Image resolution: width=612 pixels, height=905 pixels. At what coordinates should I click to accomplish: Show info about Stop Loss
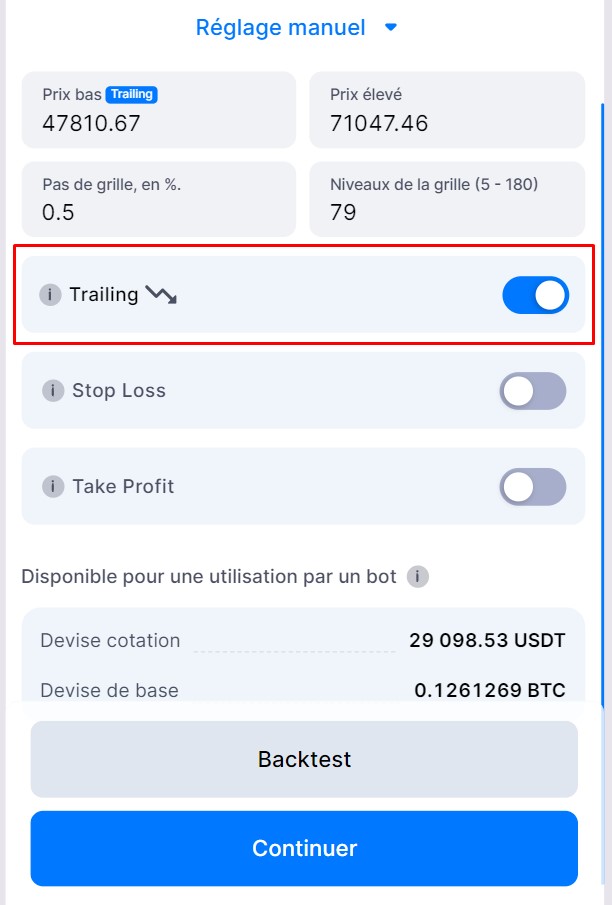tap(53, 391)
